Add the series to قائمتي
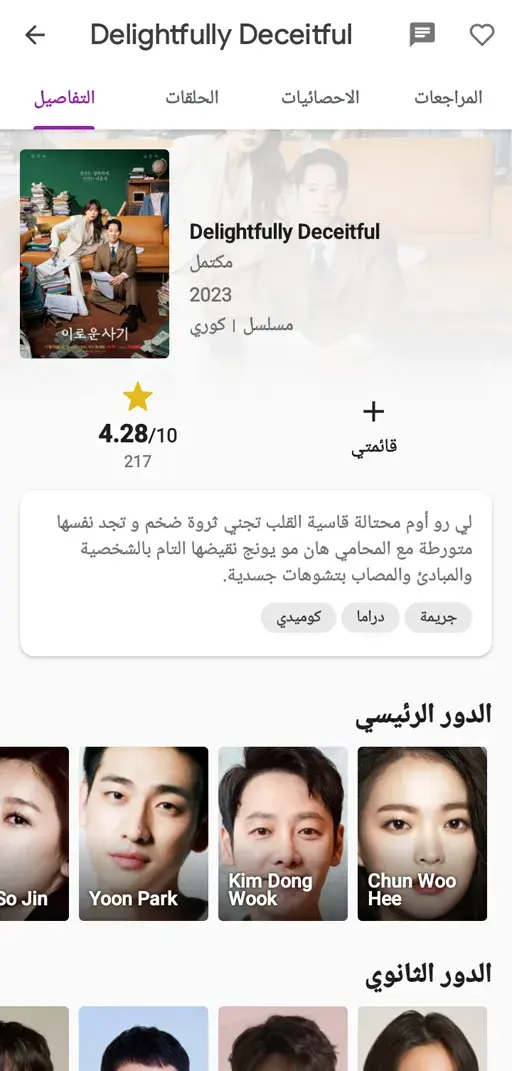Image resolution: width=512 pixels, height=1071 pixels. pyautogui.click(x=373, y=428)
